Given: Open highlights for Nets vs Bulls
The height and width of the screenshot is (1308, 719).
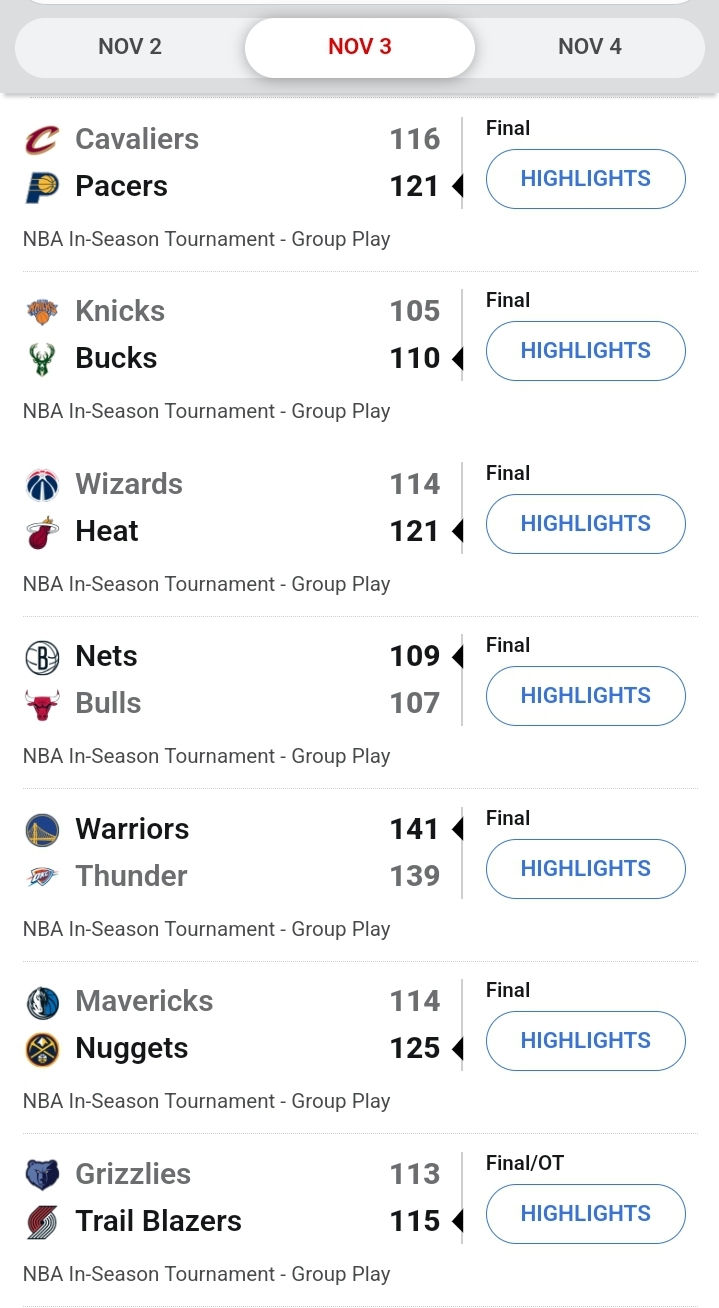Looking at the screenshot, I should (586, 696).
